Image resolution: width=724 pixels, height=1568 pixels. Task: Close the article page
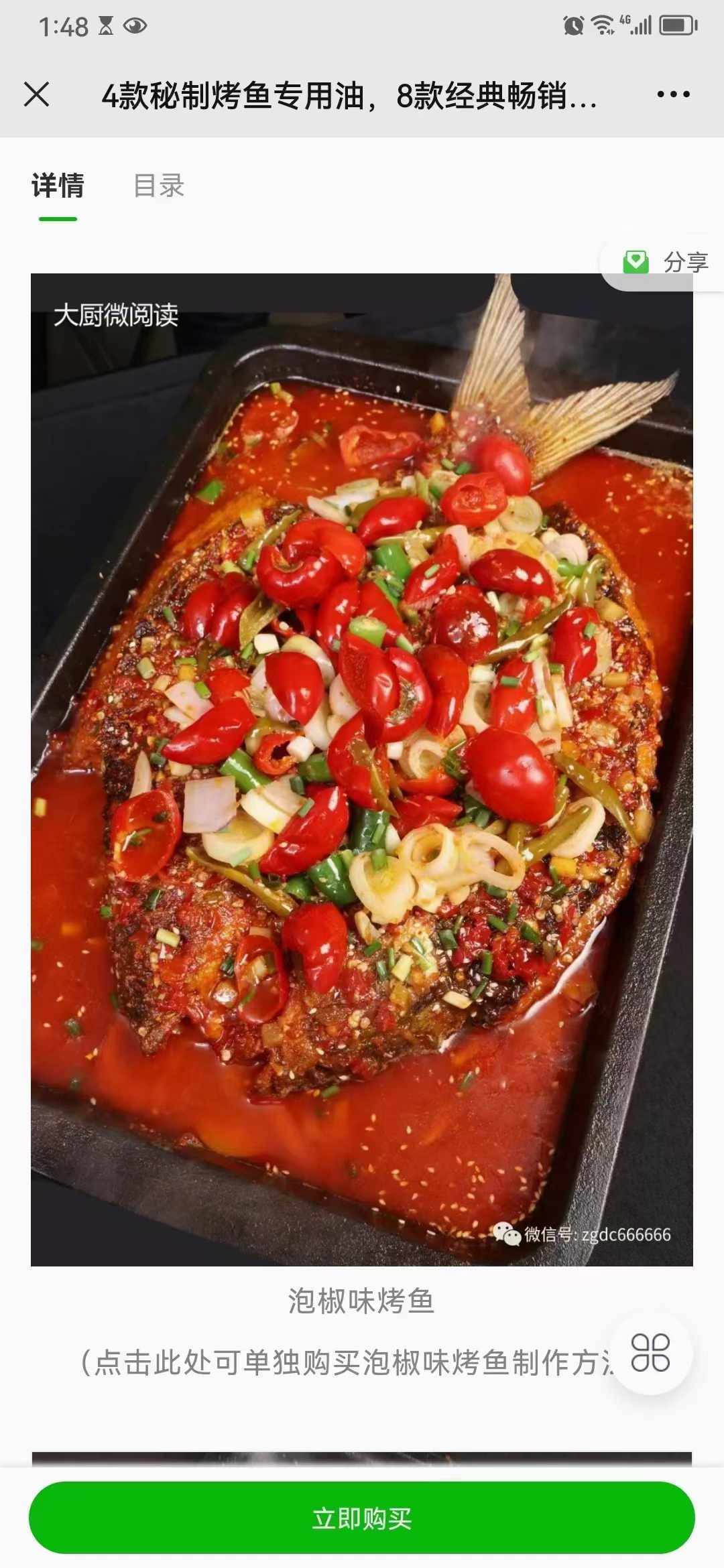[x=37, y=94]
